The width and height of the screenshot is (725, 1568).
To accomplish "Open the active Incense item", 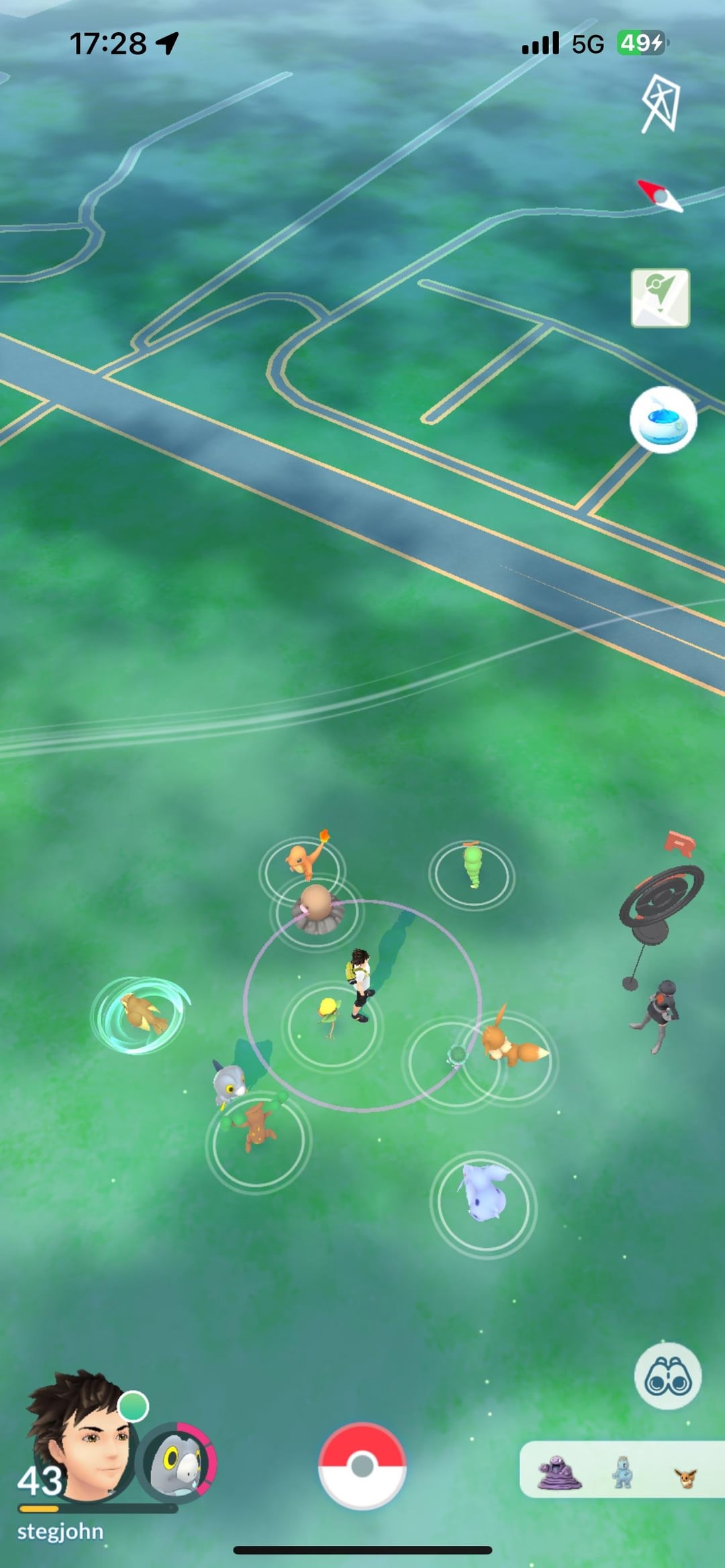I will (663, 420).
